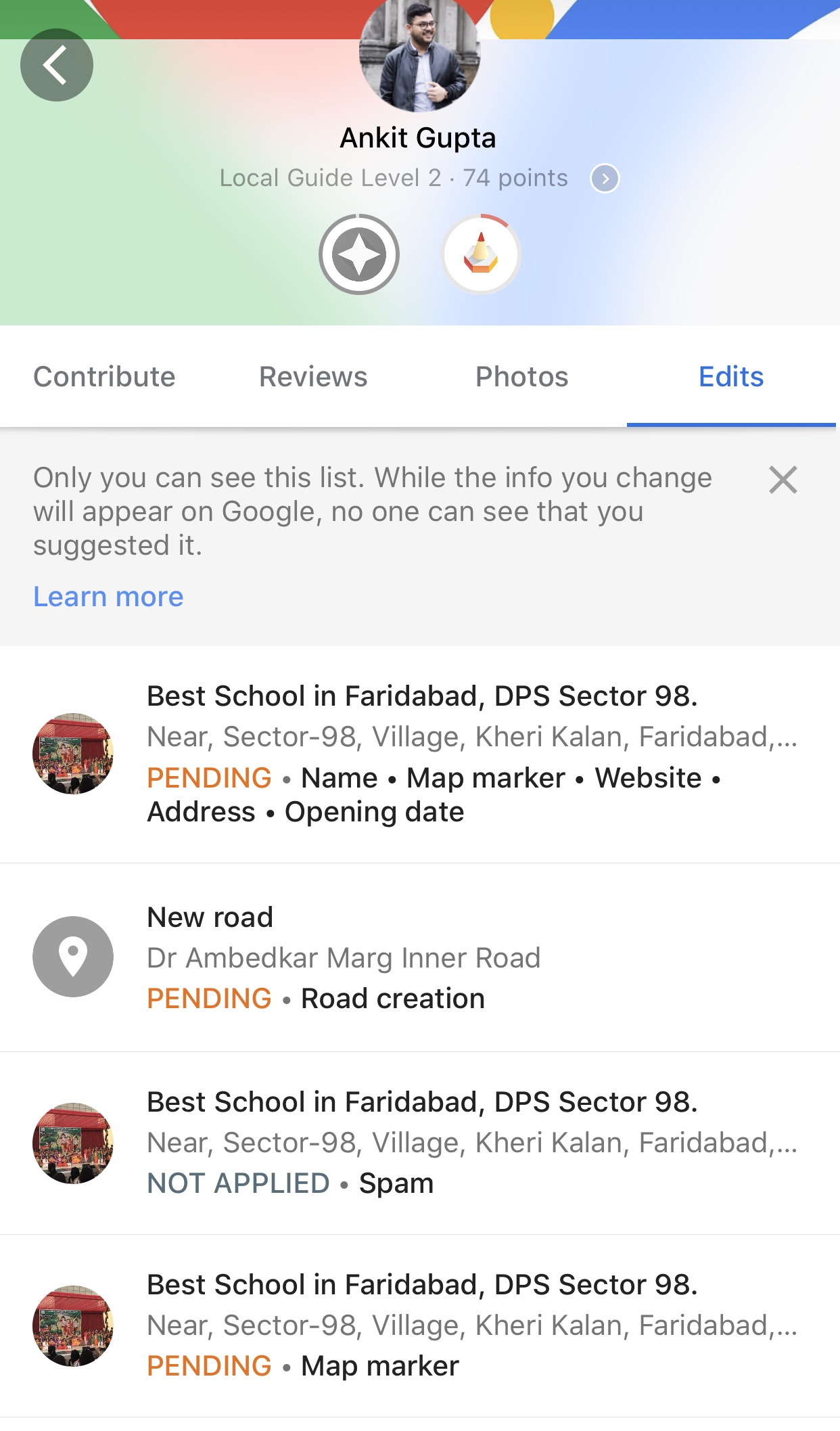Select the Edits tab
The image size is (840, 1431).
[730, 377]
